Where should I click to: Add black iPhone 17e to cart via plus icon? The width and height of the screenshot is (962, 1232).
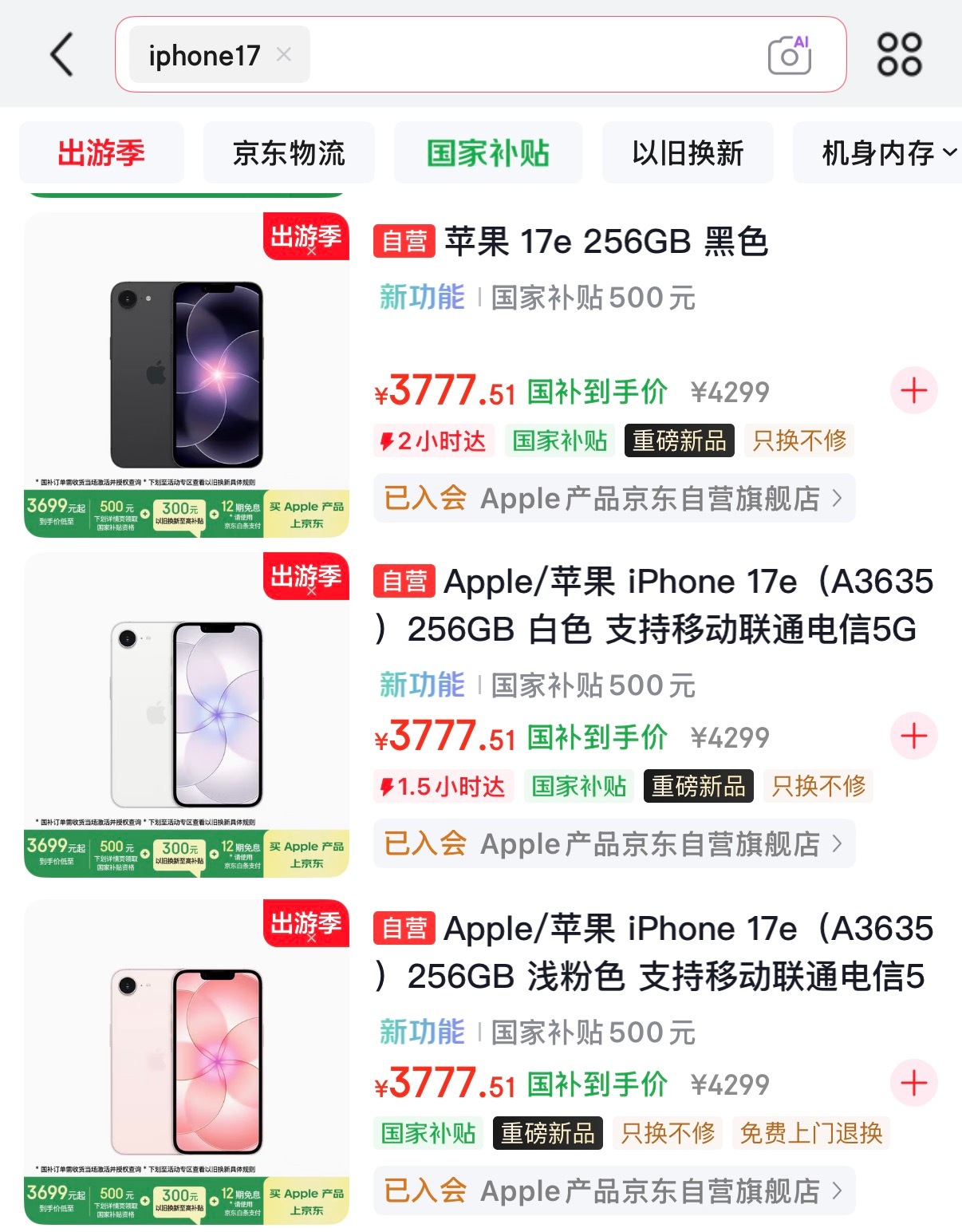point(913,391)
